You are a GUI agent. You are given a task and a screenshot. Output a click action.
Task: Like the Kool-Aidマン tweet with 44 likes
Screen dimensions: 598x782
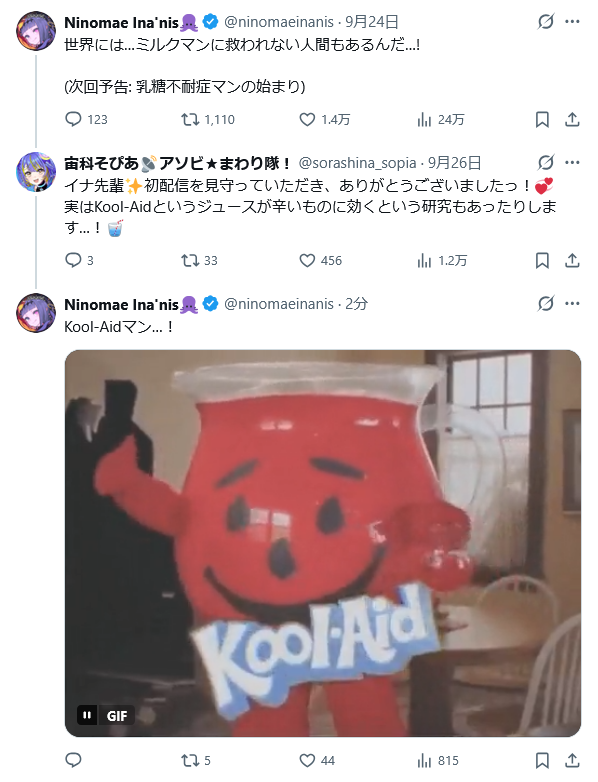[307, 760]
